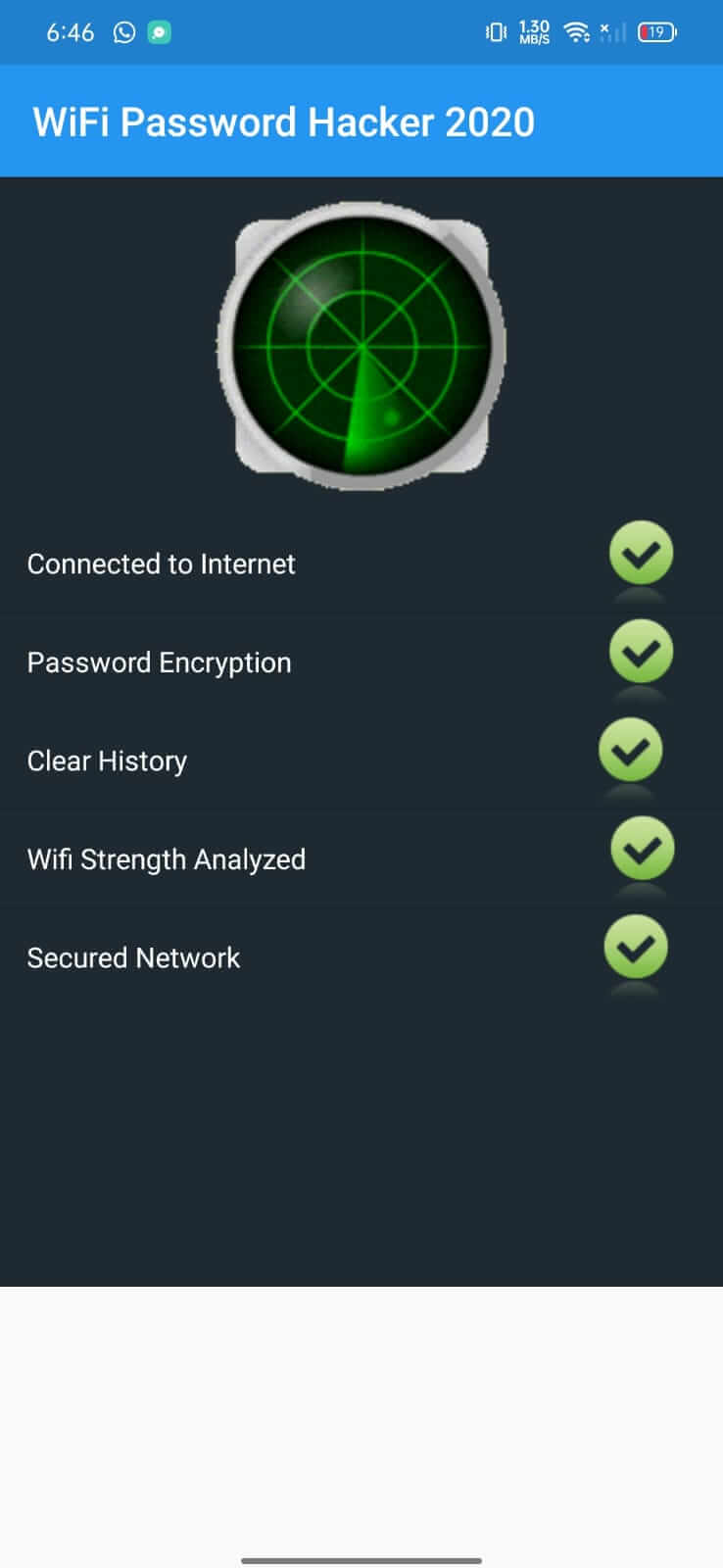Click the WiFi icon in the status bar
Image resolution: width=723 pixels, height=1568 pixels.
(576, 31)
